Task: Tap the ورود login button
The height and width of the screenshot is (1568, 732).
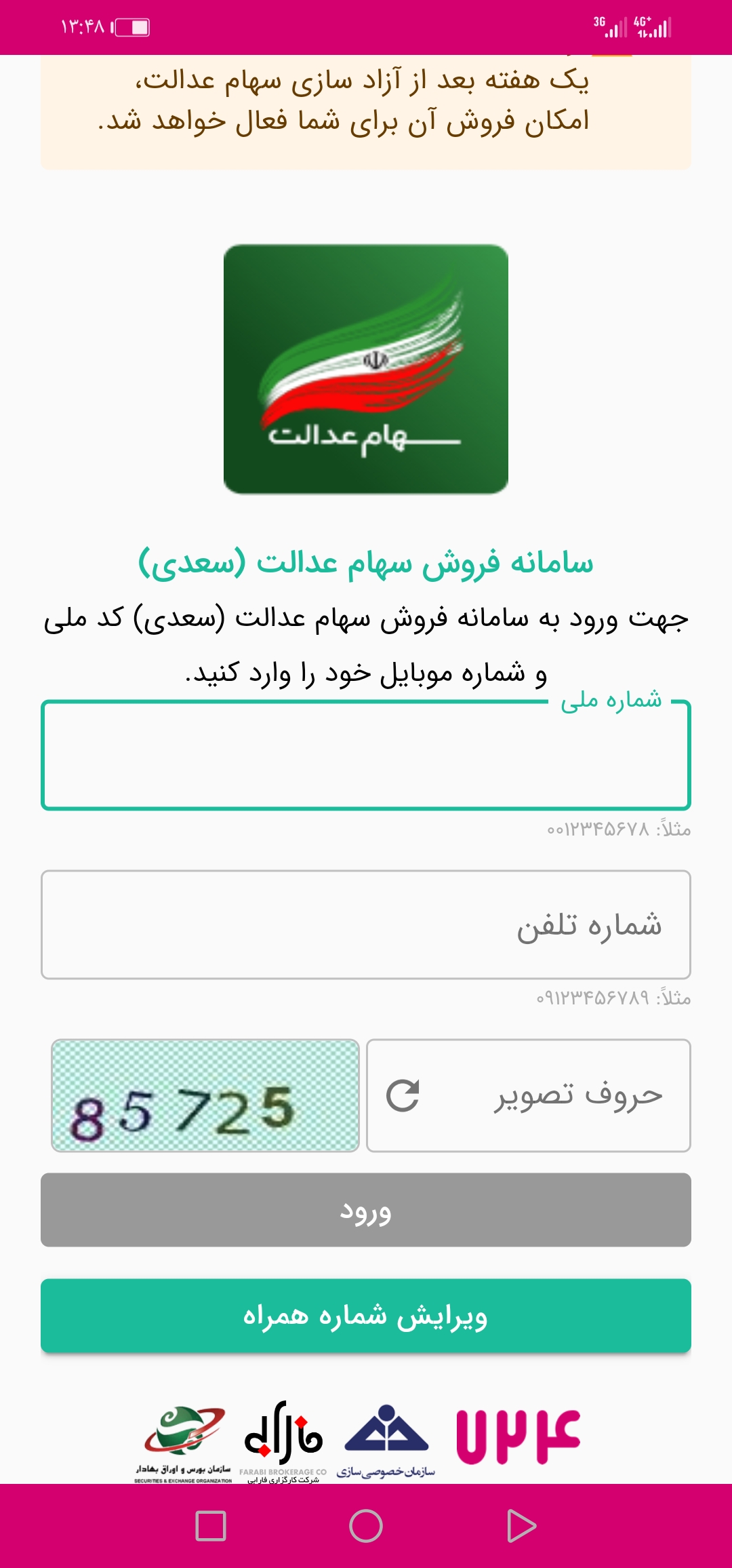Action: click(x=366, y=1211)
